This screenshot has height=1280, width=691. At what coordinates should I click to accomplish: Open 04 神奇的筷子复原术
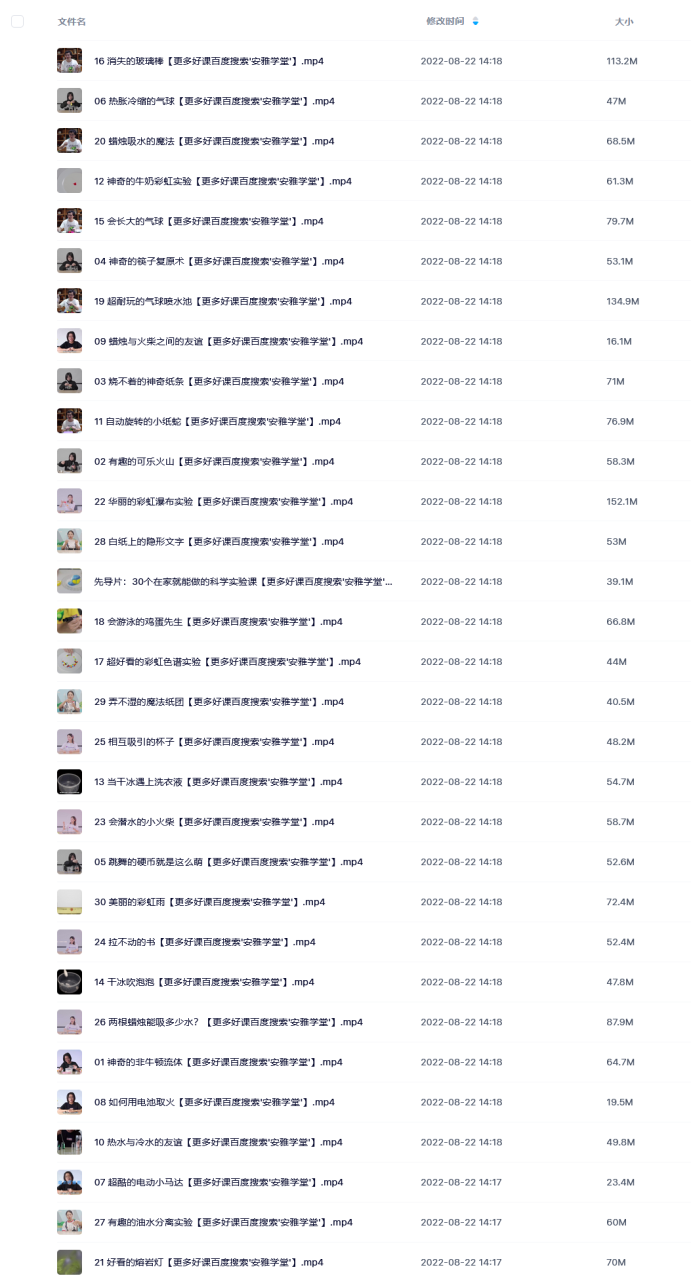click(x=219, y=261)
